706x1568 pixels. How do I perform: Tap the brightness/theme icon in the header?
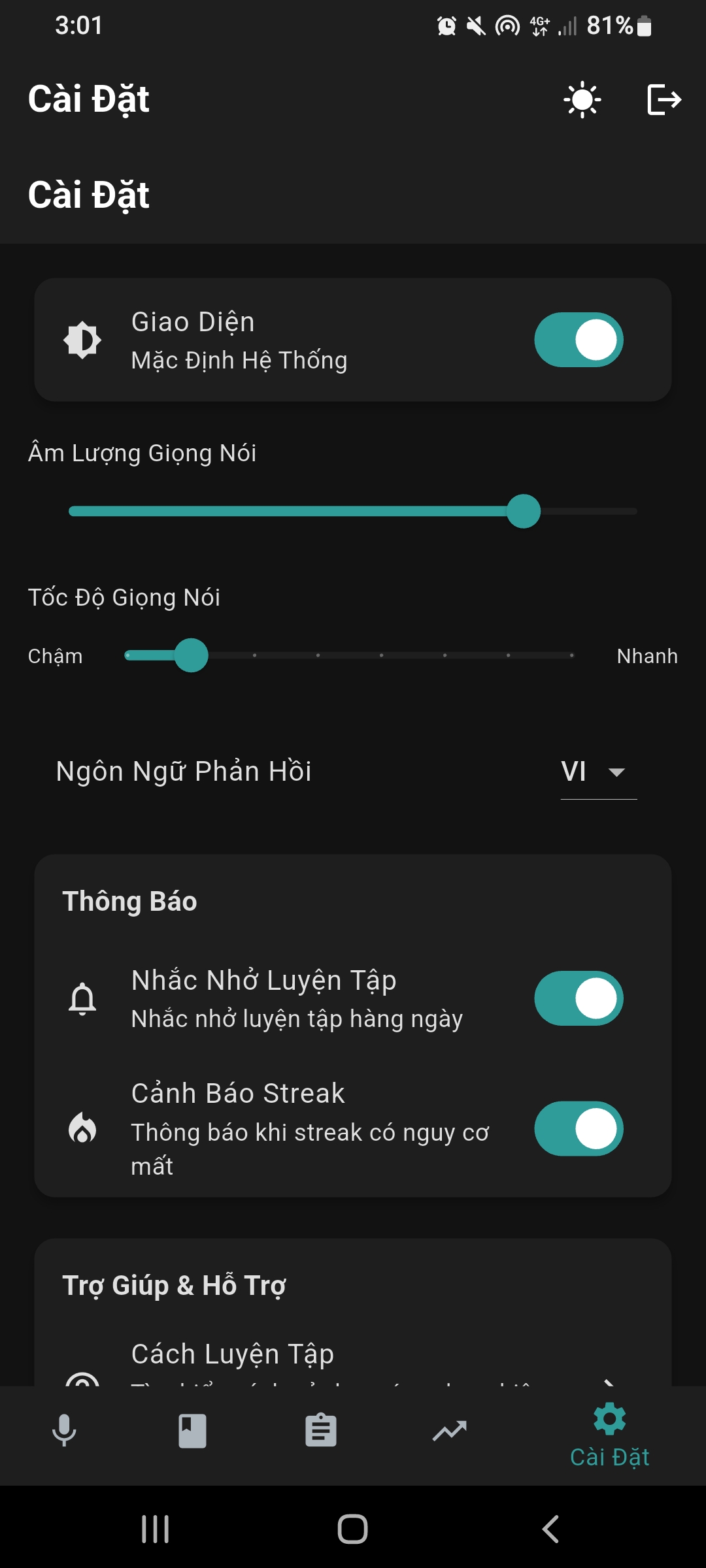[580, 99]
